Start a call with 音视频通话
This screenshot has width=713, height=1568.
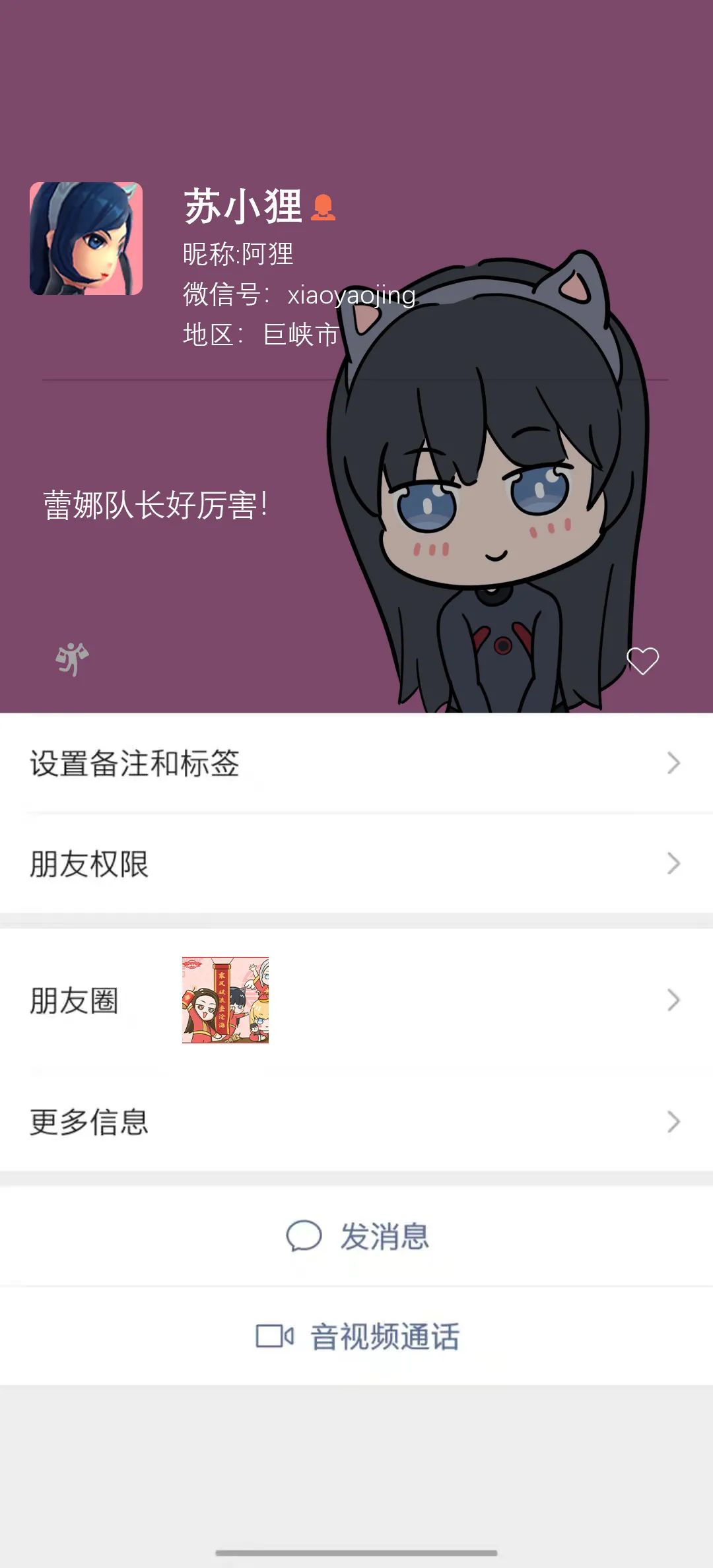click(x=384, y=1333)
